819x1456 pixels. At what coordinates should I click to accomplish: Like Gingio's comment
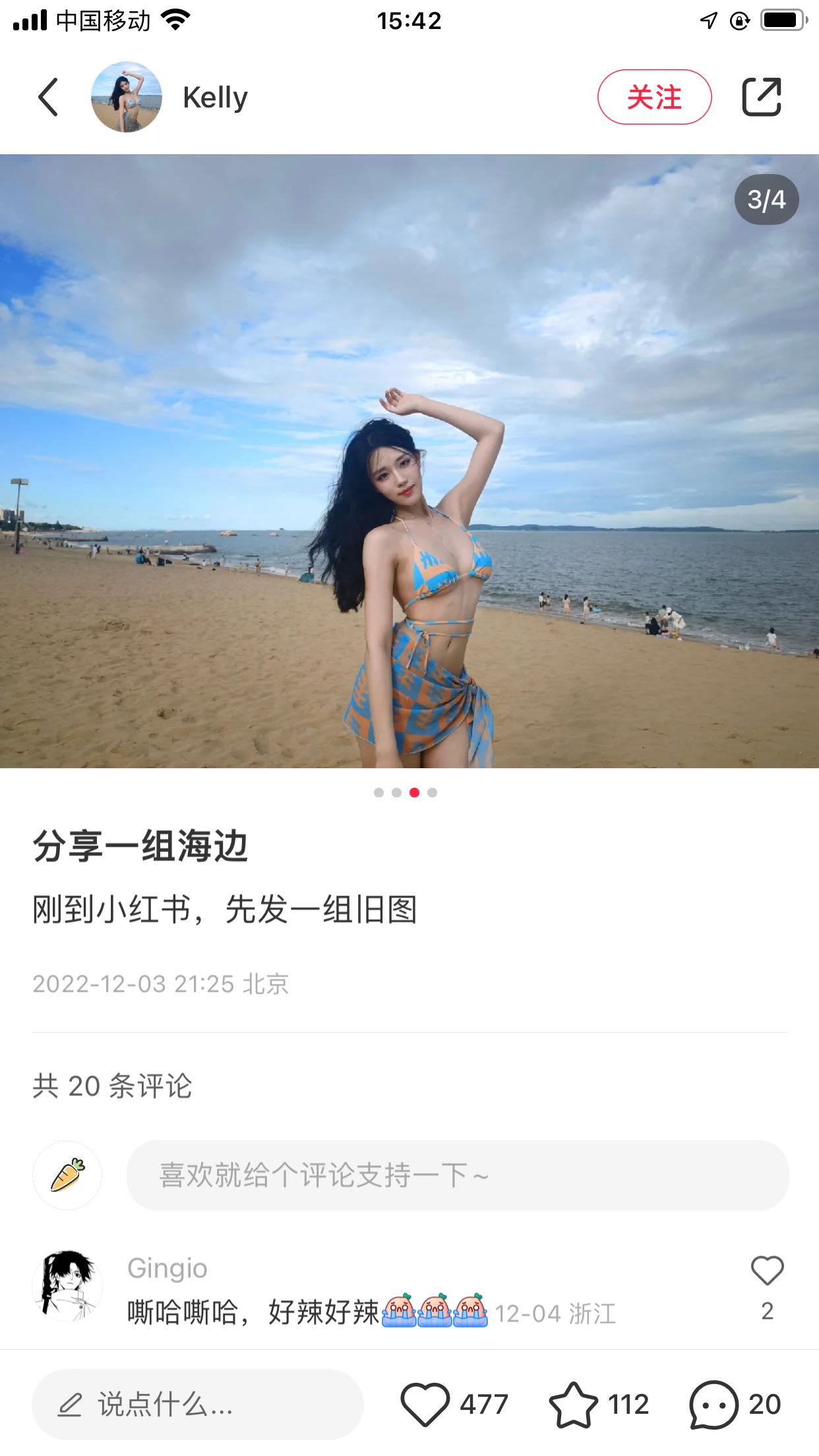pyautogui.click(x=767, y=1271)
